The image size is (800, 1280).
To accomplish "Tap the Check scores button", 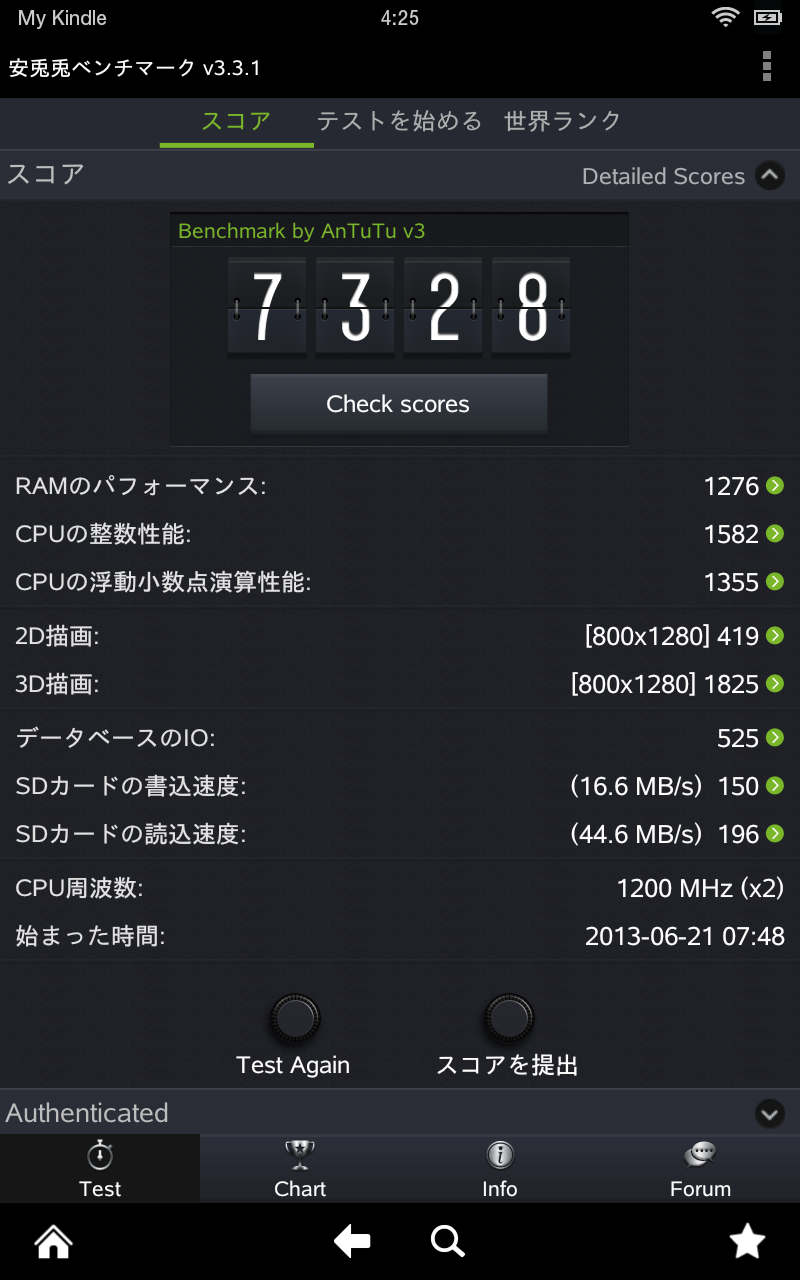I will point(398,404).
